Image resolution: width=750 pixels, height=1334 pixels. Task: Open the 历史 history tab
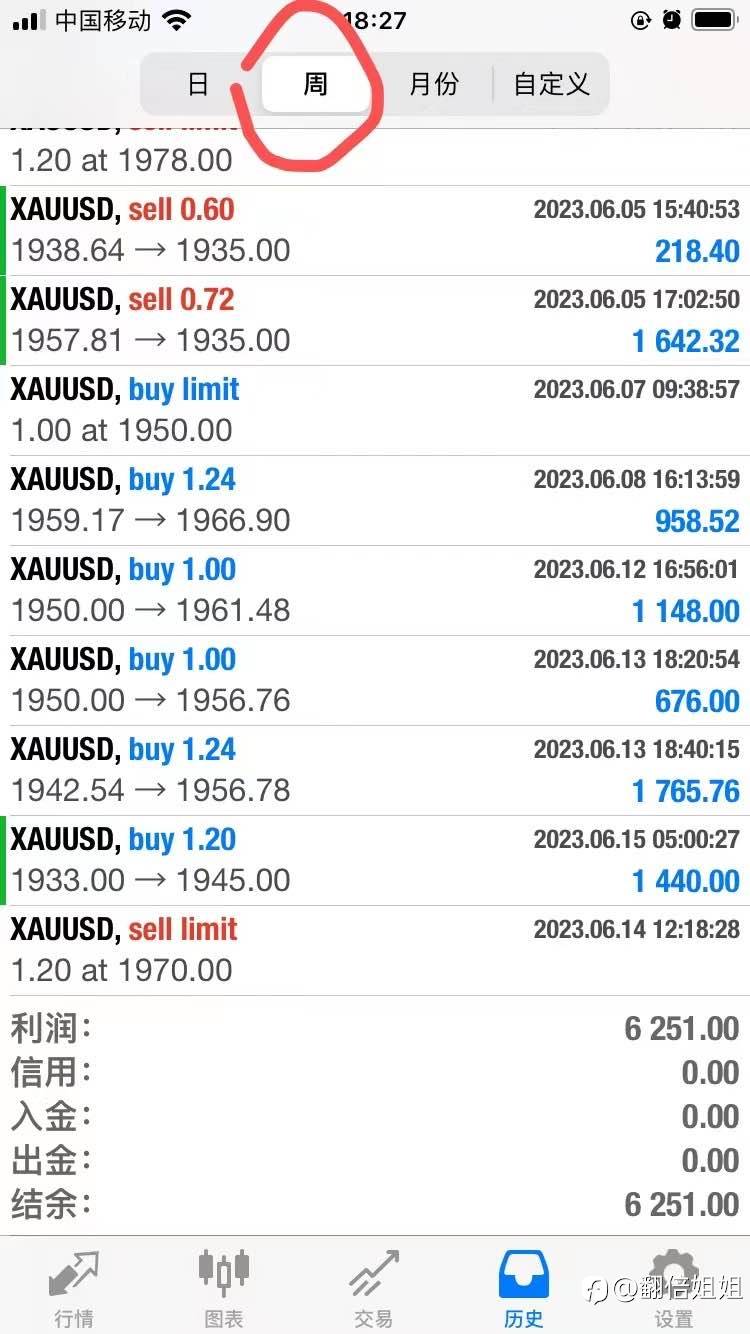[x=524, y=1288]
